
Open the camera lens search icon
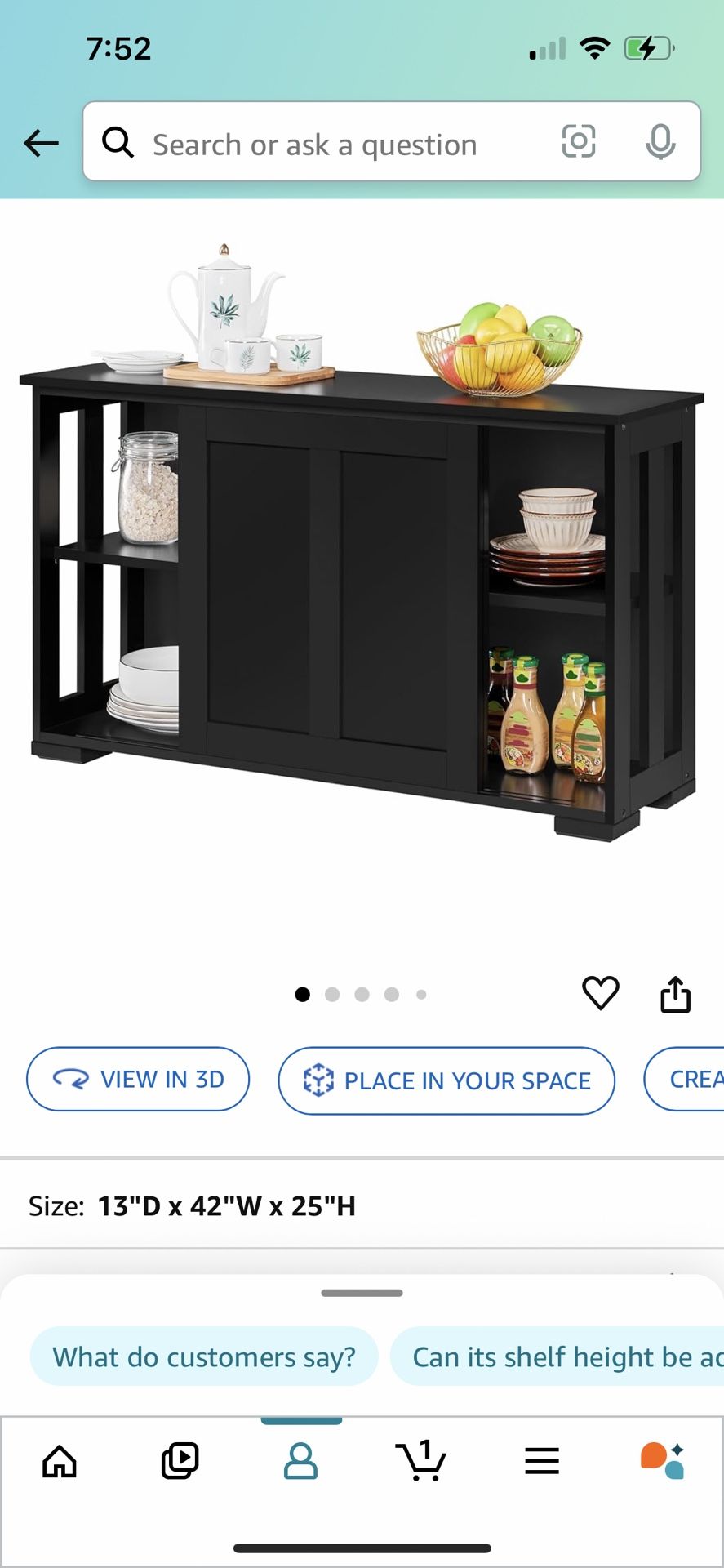(578, 142)
